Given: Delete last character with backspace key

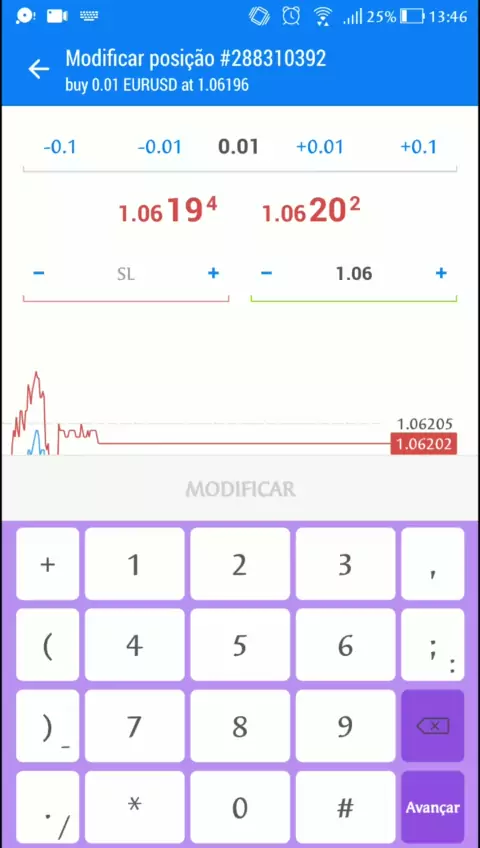Looking at the screenshot, I should (432, 726).
